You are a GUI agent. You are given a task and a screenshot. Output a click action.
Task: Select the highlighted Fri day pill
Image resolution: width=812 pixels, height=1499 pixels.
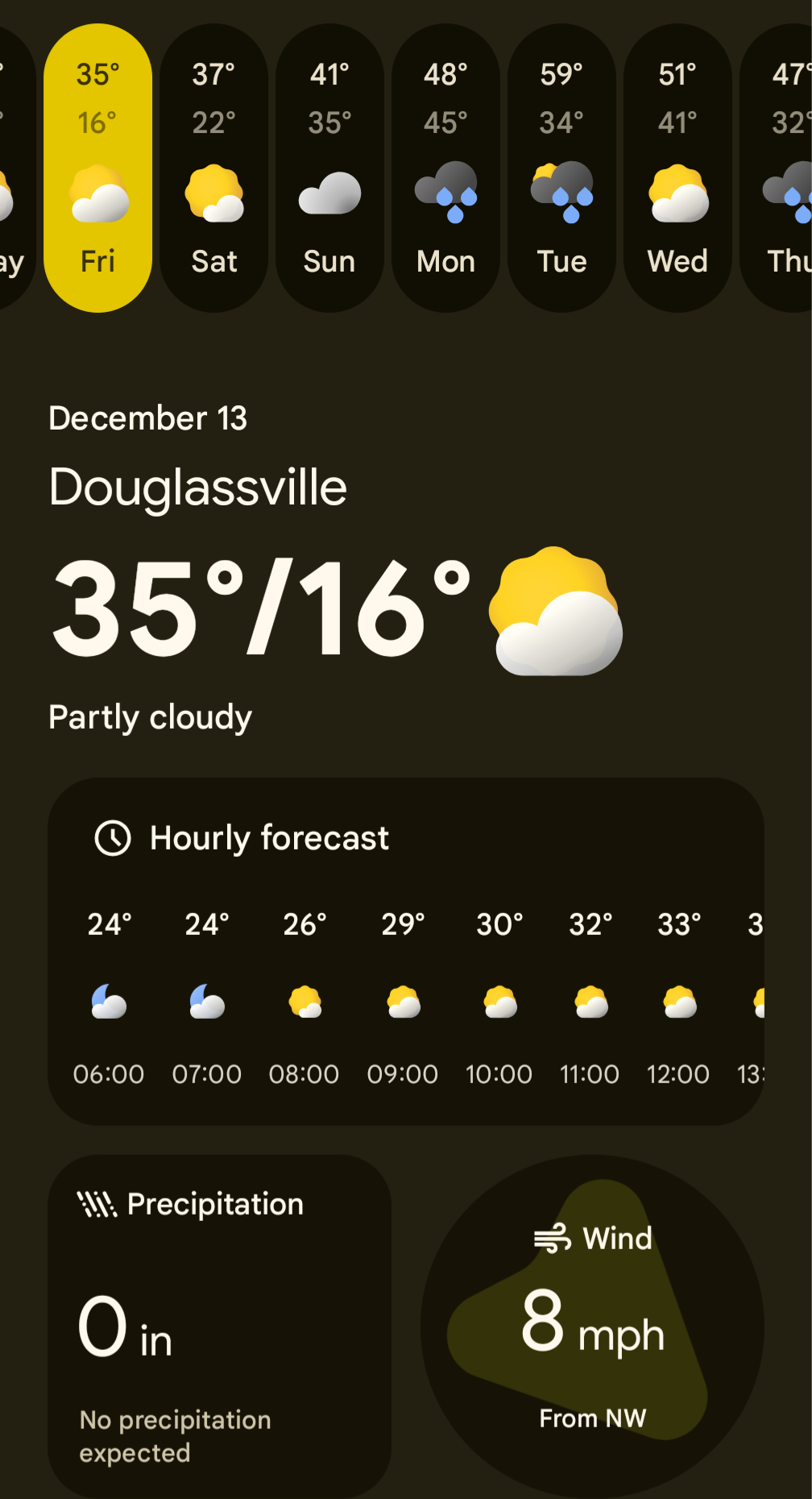click(x=97, y=168)
